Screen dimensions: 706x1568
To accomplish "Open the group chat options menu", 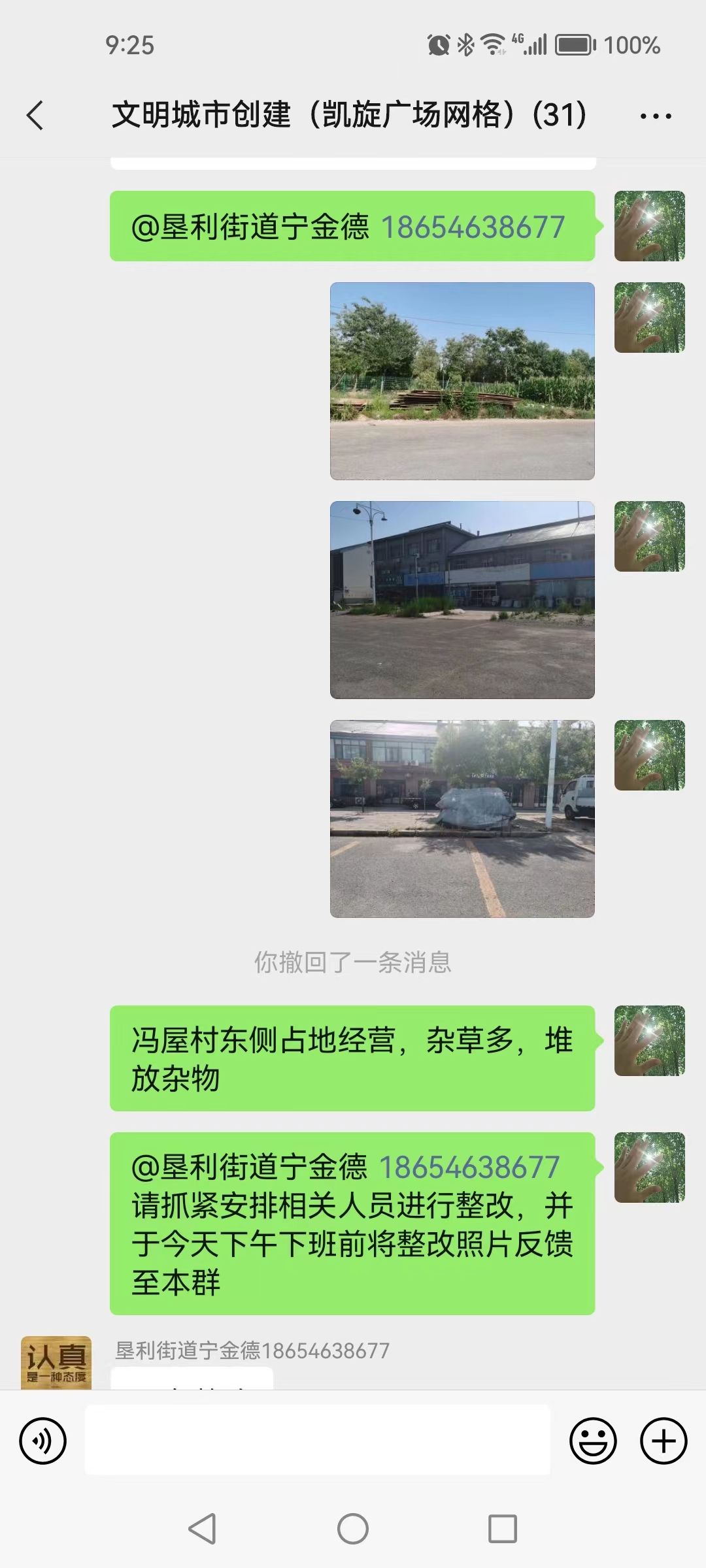I will point(656,116).
